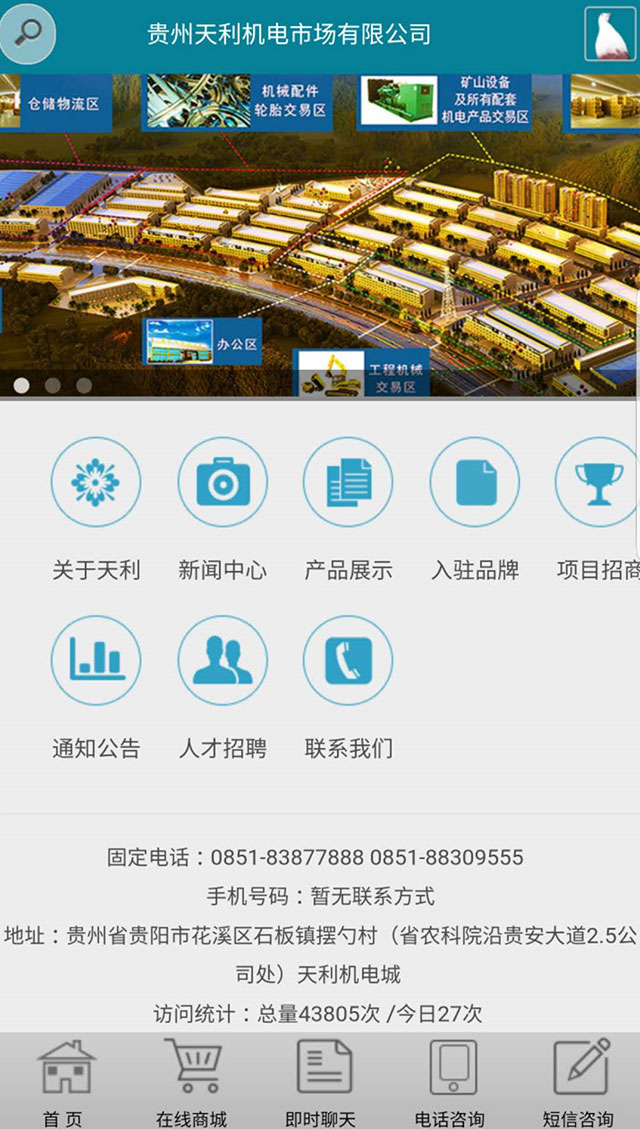Start 即时聊天 from bottom bar
Screen dimensions: 640x1129
[321, 1081]
